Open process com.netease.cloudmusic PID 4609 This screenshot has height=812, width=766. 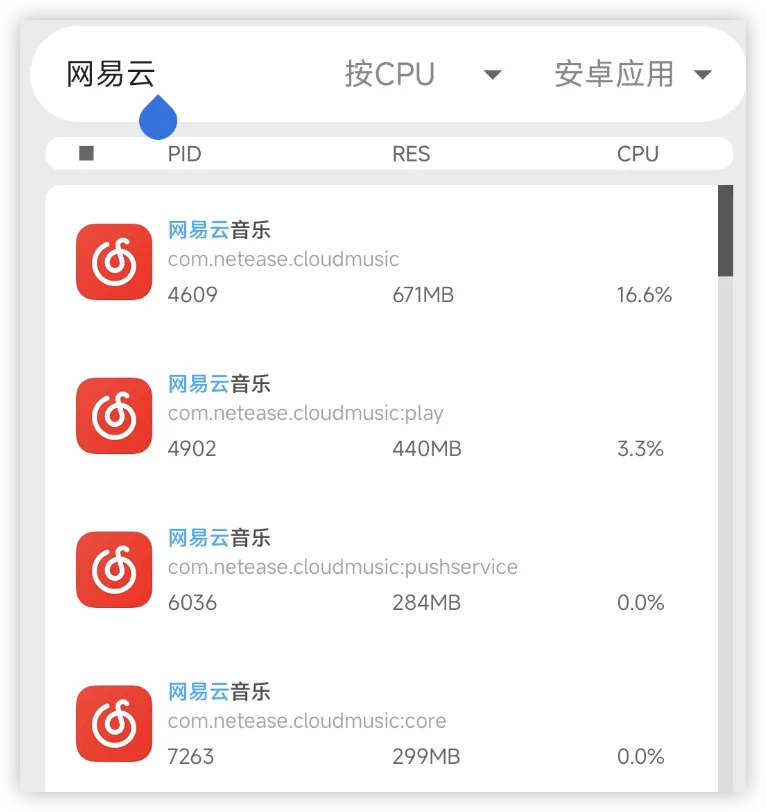click(380, 262)
